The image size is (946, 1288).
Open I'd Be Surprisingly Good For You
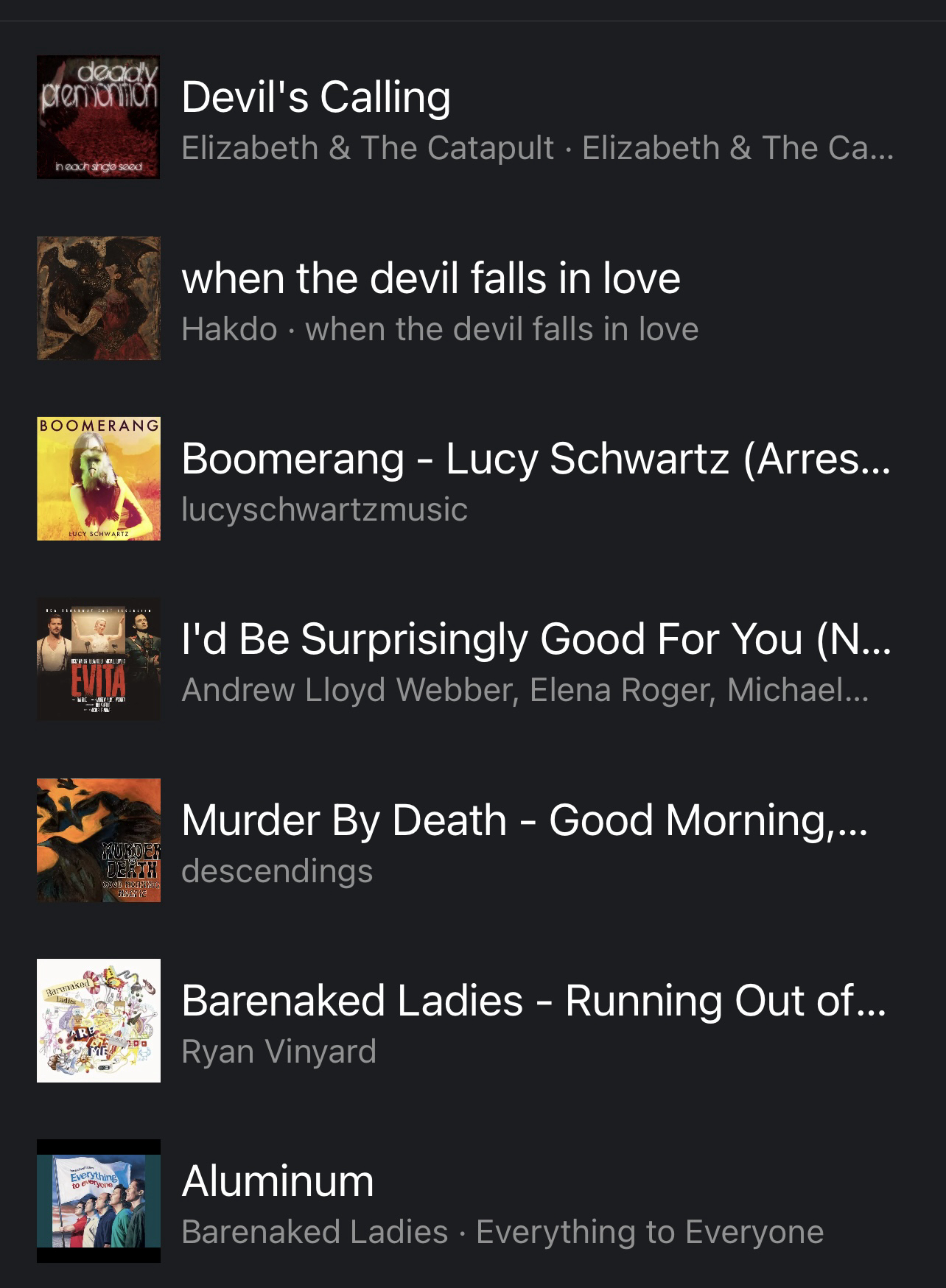(x=472, y=659)
